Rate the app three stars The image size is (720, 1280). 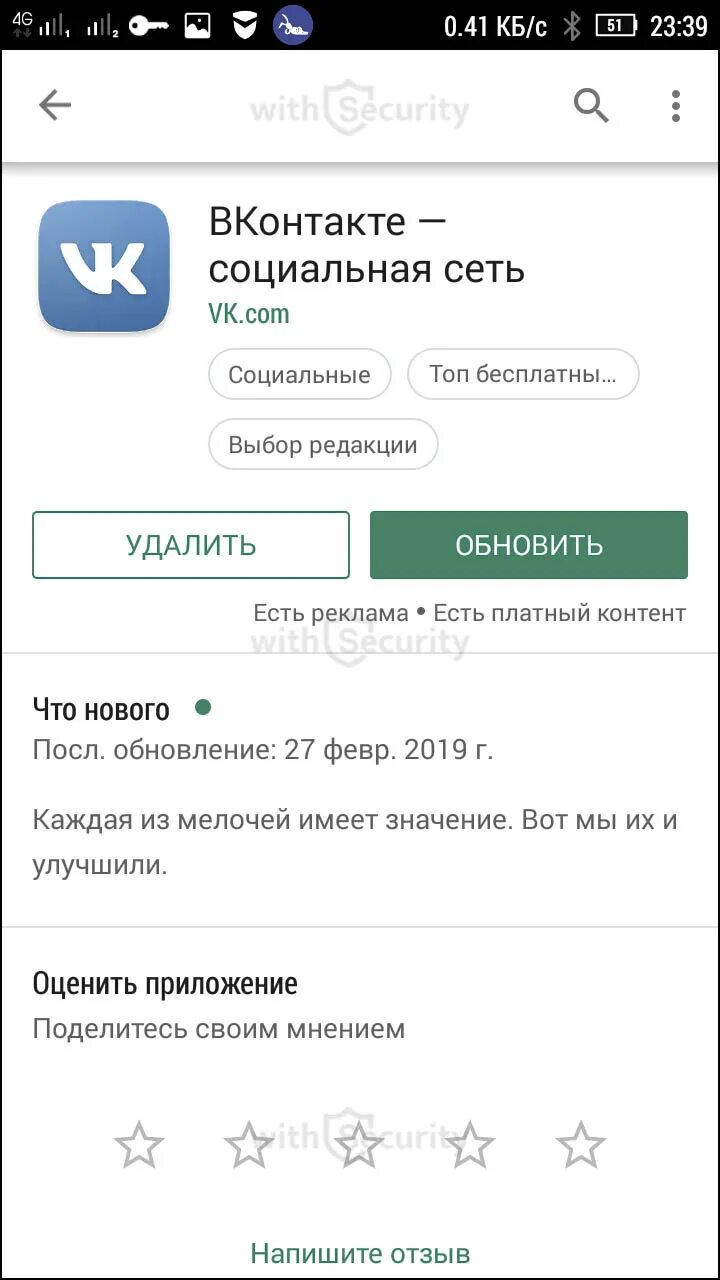(x=360, y=1145)
